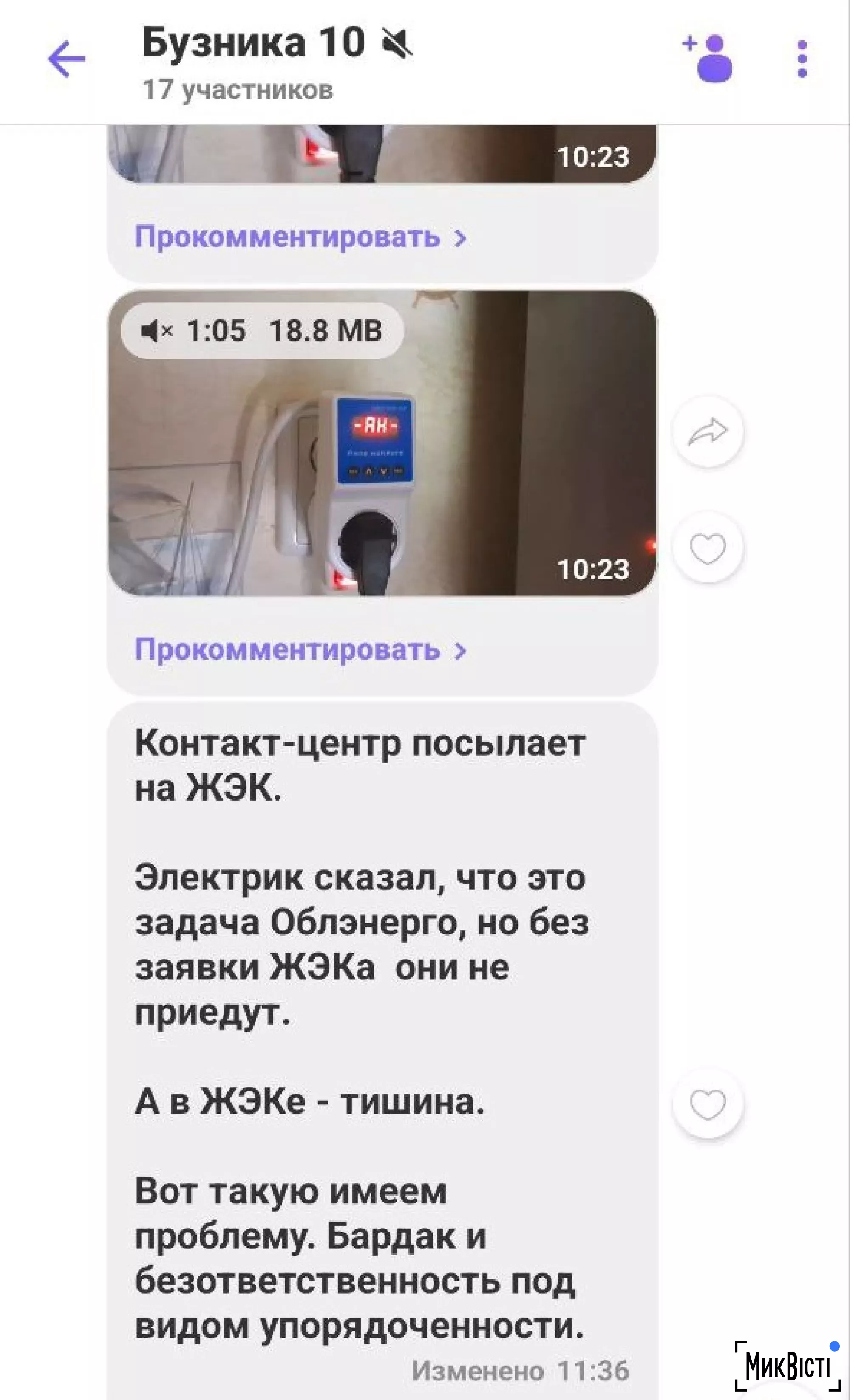Screen dimensions: 850x1400
Task: Like the 1:05 video message
Action: coord(708,548)
